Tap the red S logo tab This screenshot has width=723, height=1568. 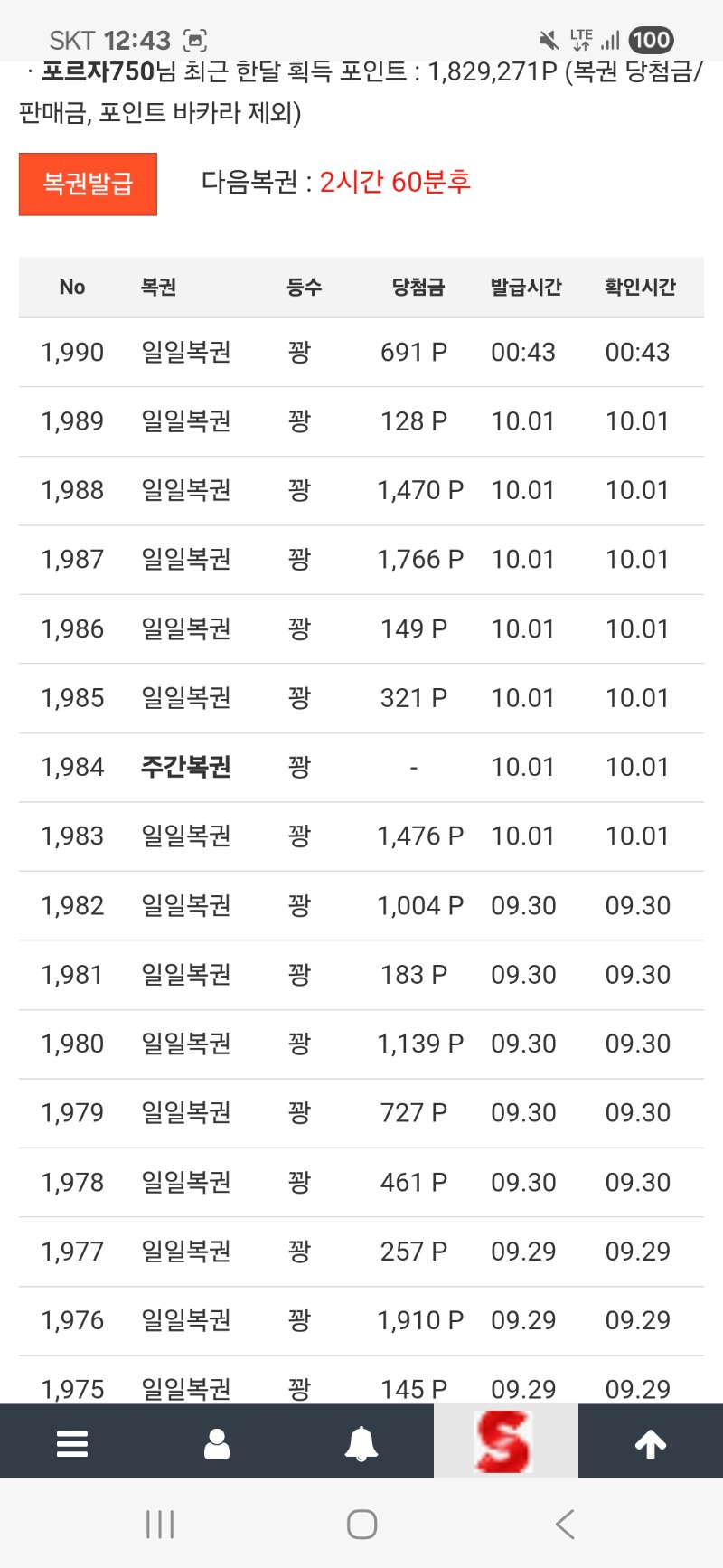coord(505,1441)
